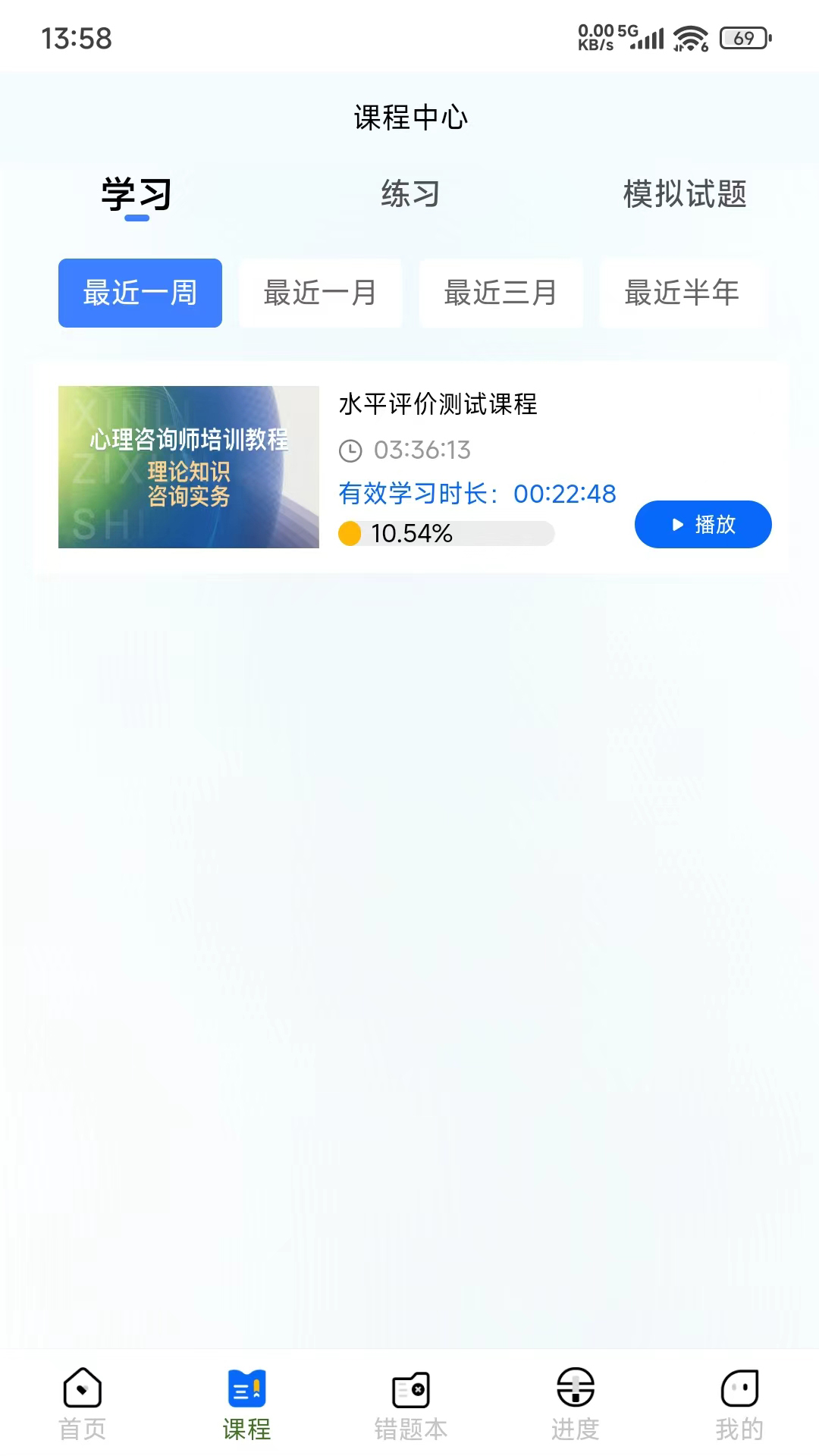Open the 水平评价测试课程 course title
This screenshot has height=1456, width=819.
(438, 405)
